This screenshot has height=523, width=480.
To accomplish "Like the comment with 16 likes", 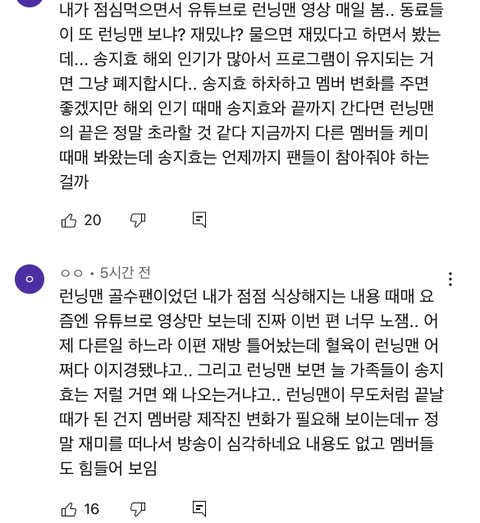I will (69, 509).
